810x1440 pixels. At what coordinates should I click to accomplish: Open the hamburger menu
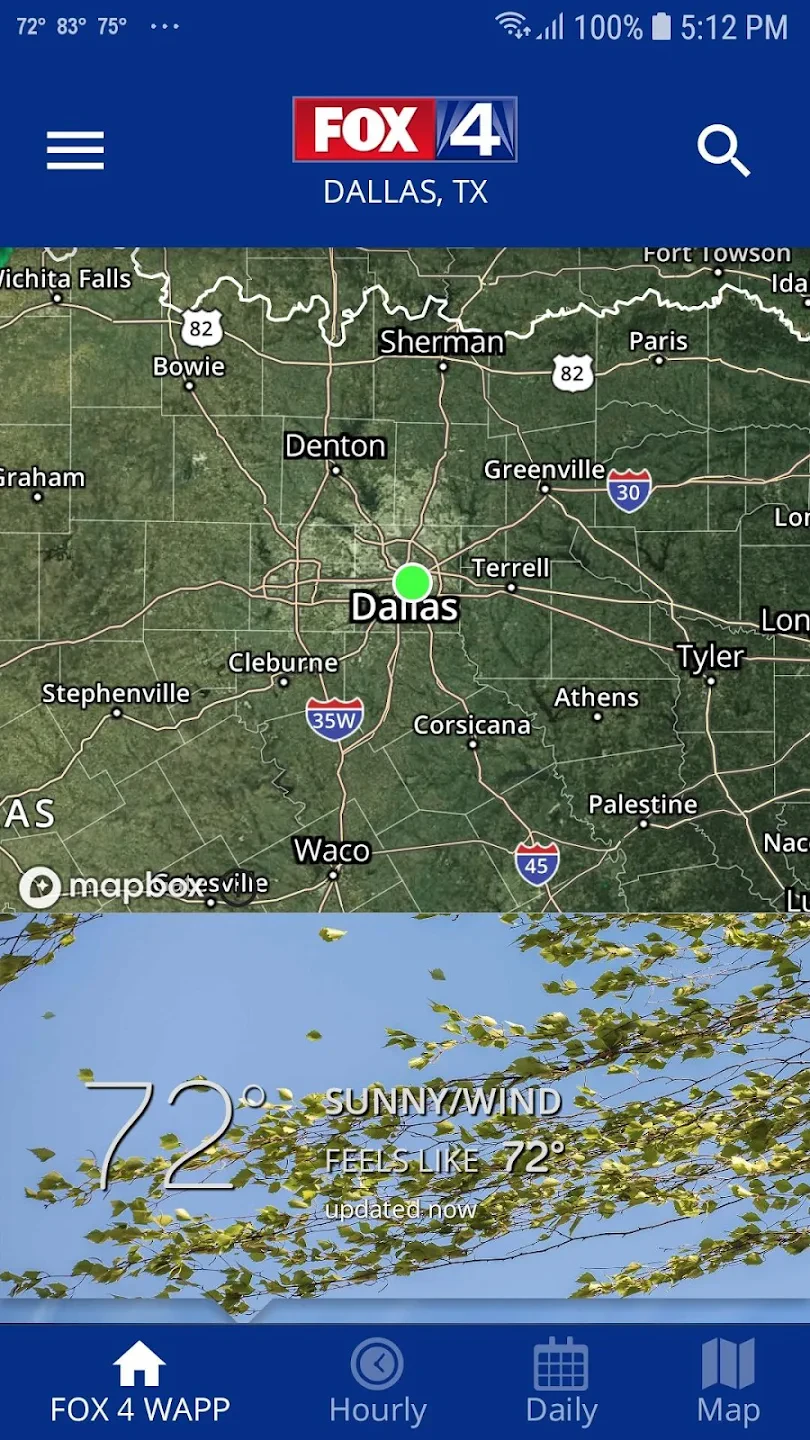(75, 151)
